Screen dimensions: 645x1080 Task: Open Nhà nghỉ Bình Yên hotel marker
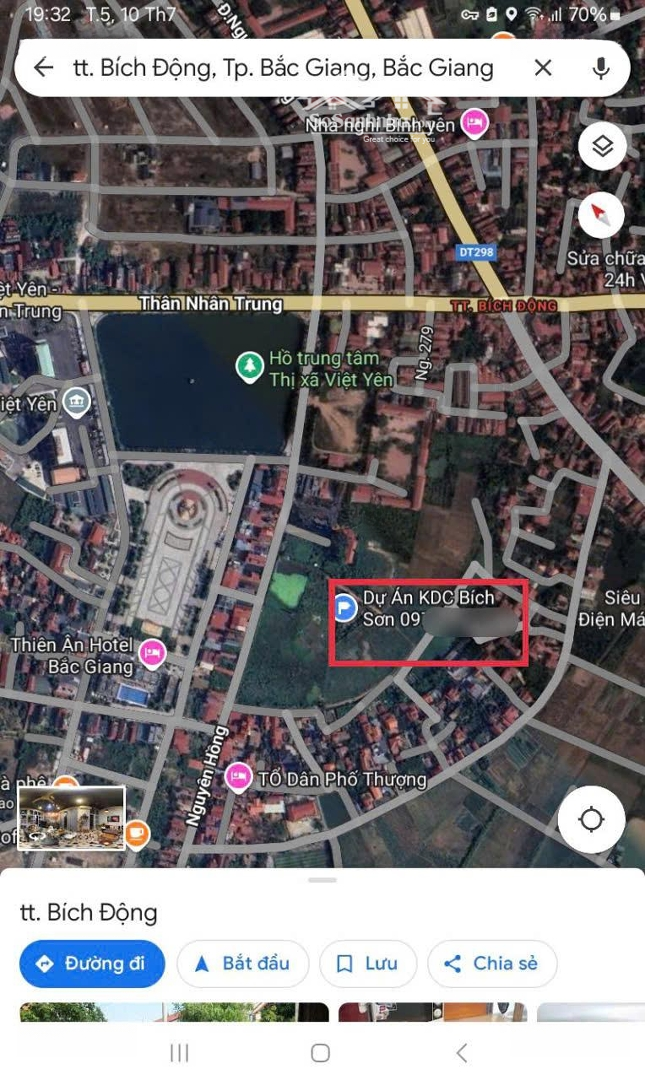(x=474, y=123)
